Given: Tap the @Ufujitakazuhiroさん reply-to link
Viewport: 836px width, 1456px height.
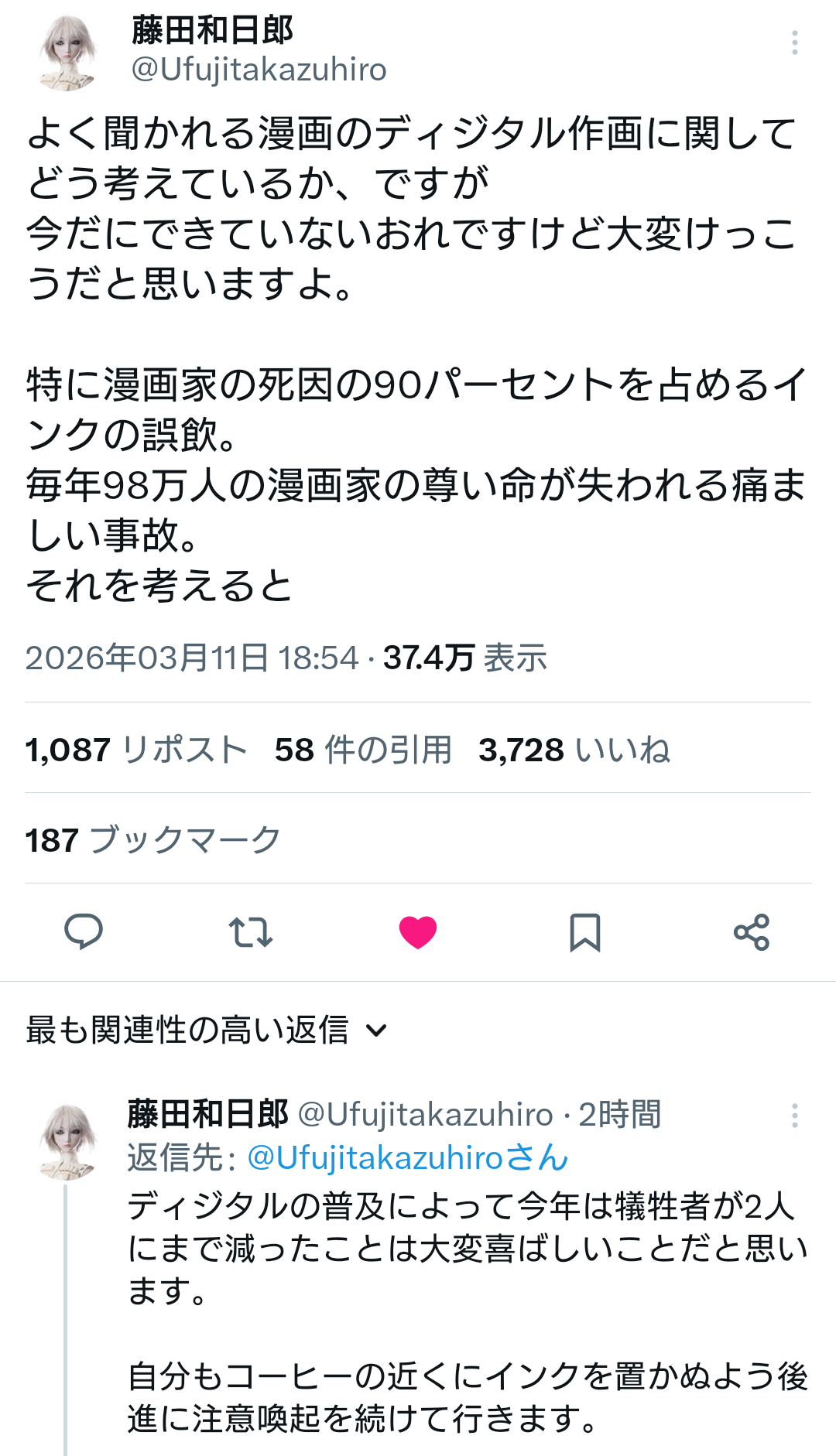Looking at the screenshot, I should coord(408,1158).
